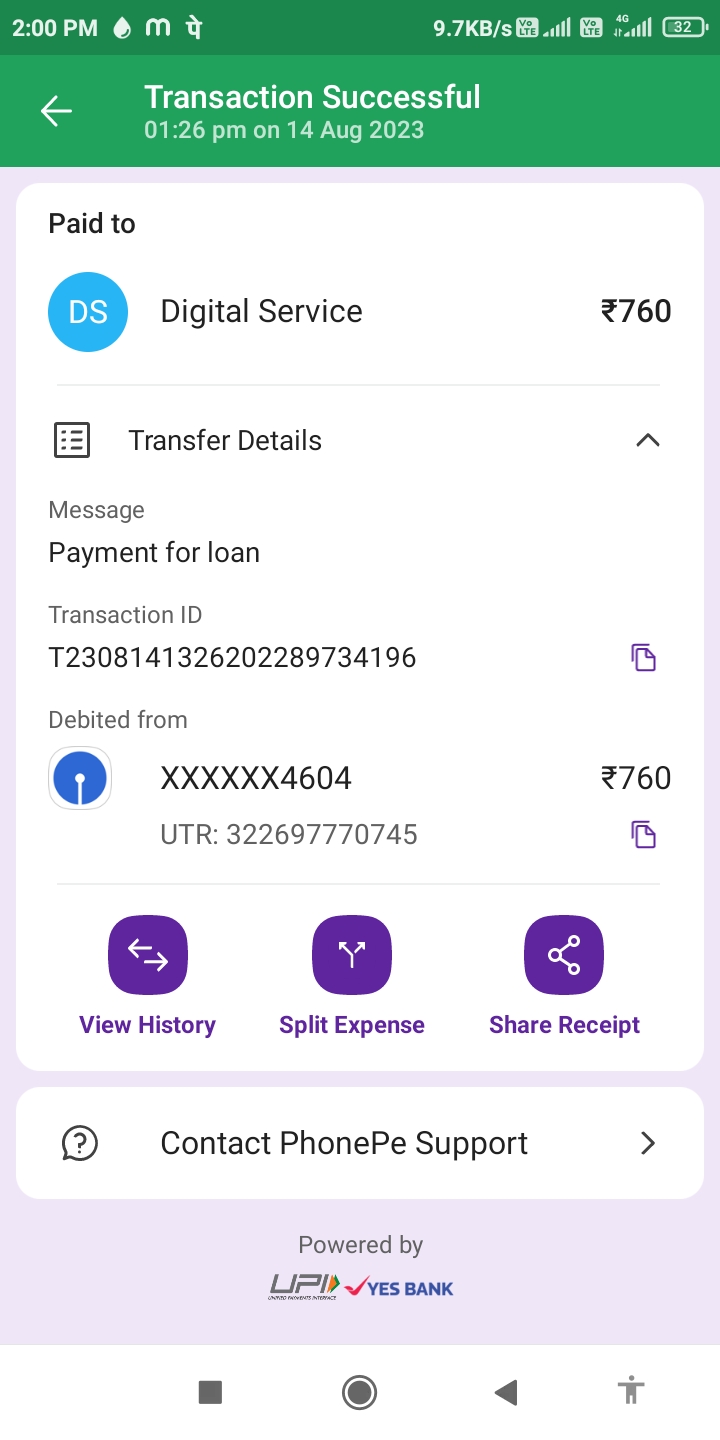Copy the Transaction ID

pyautogui.click(x=643, y=658)
